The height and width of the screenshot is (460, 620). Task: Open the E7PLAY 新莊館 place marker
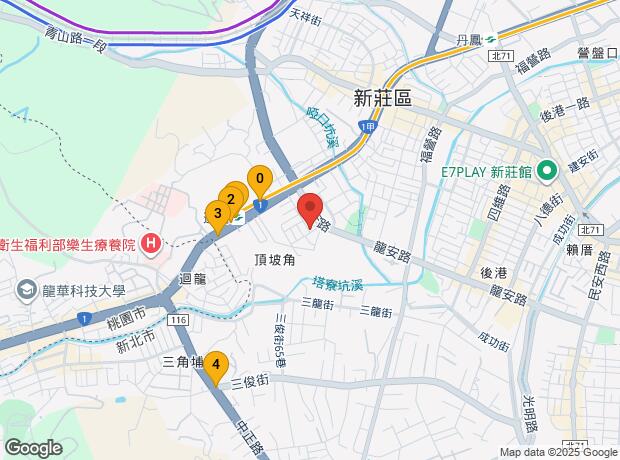coord(547,171)
